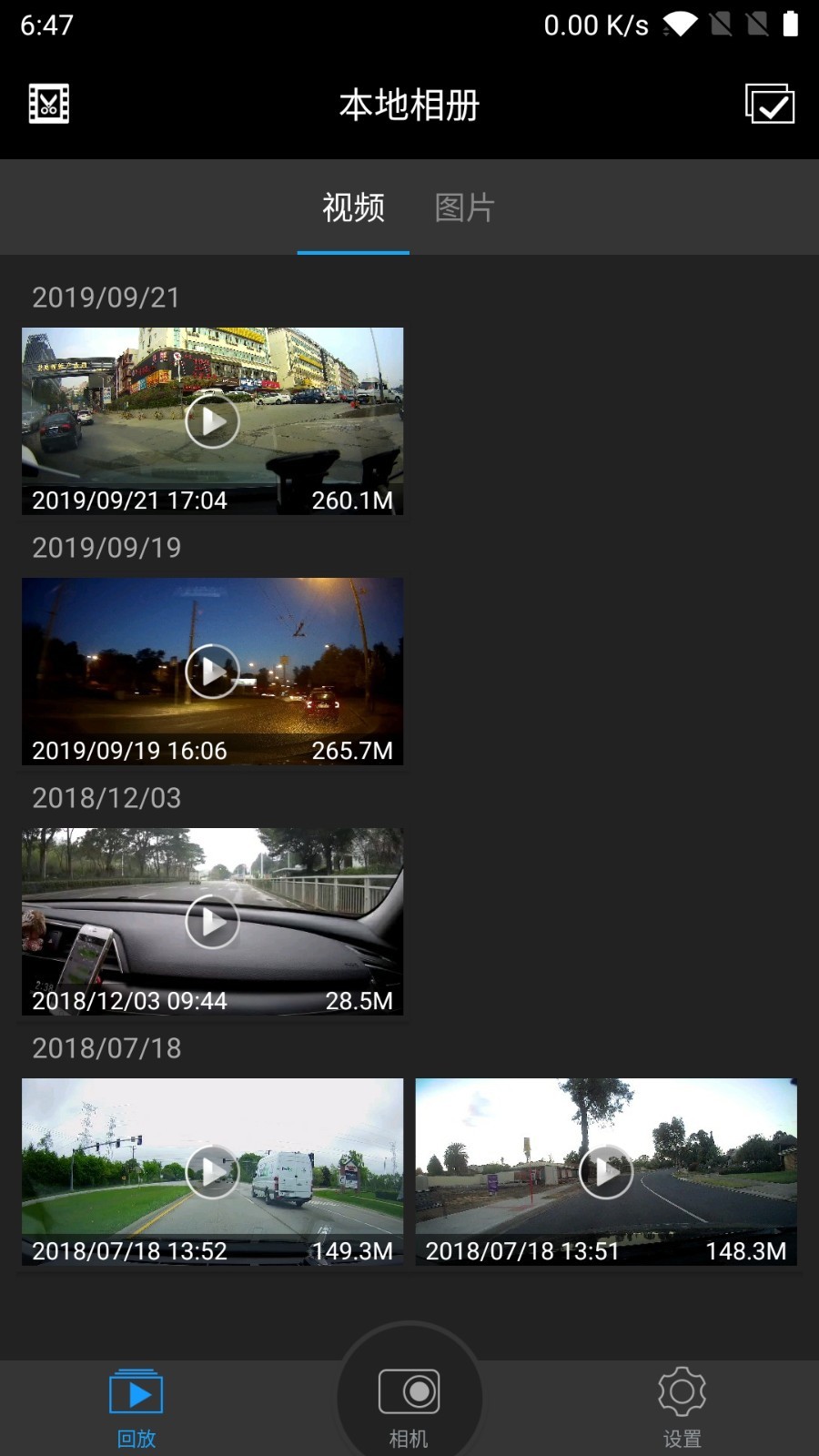The image size is (819, 1456).
Task: Tap the multi-select checkbox icon
Action: pos(770,104)
